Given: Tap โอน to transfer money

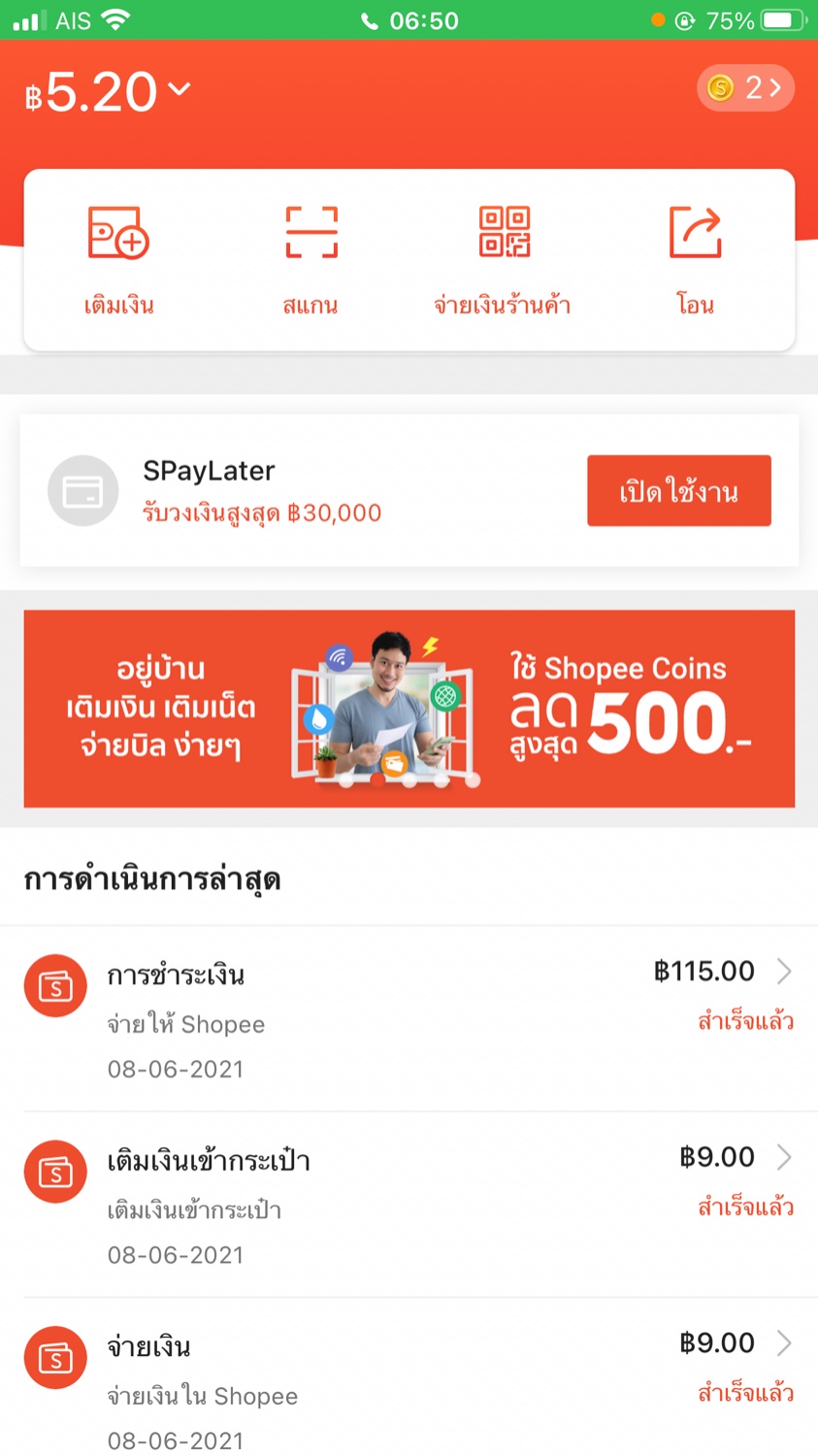Looking at the screenshot, I should coord(695,258).
